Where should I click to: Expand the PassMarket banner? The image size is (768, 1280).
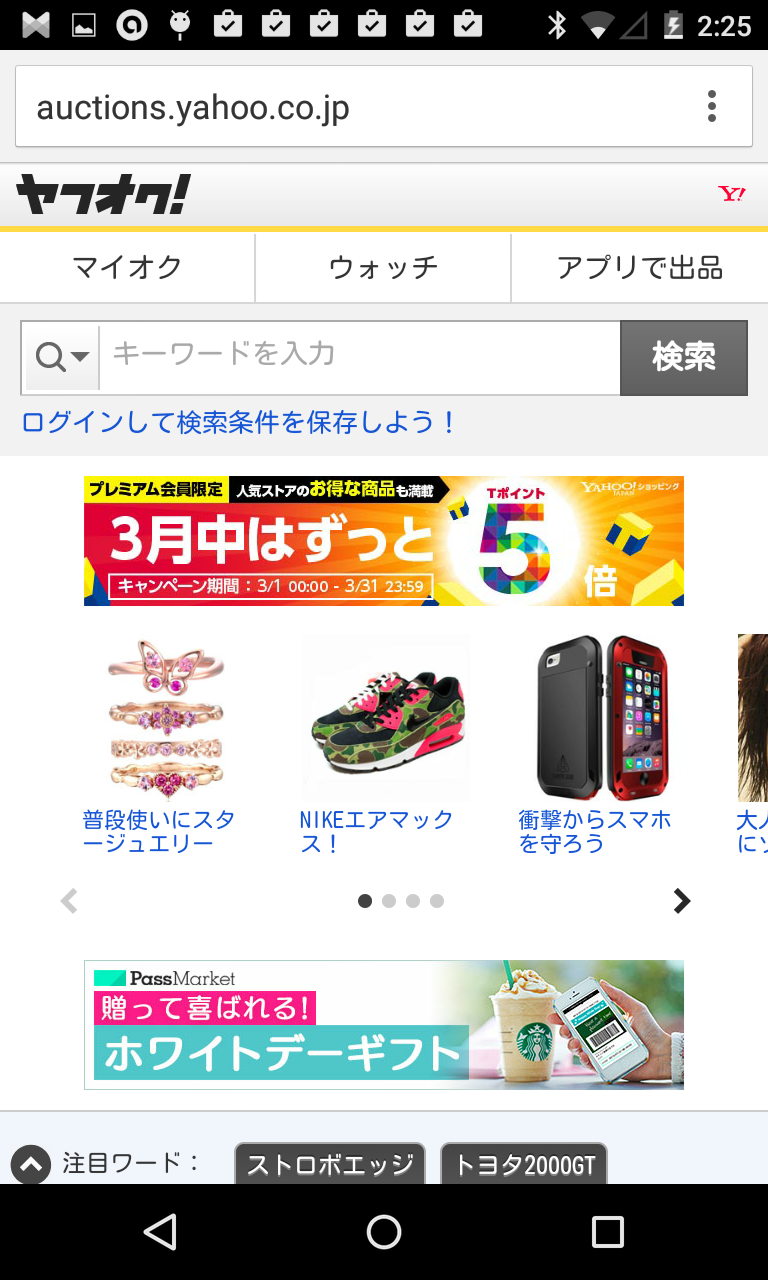coord(384,1024)
